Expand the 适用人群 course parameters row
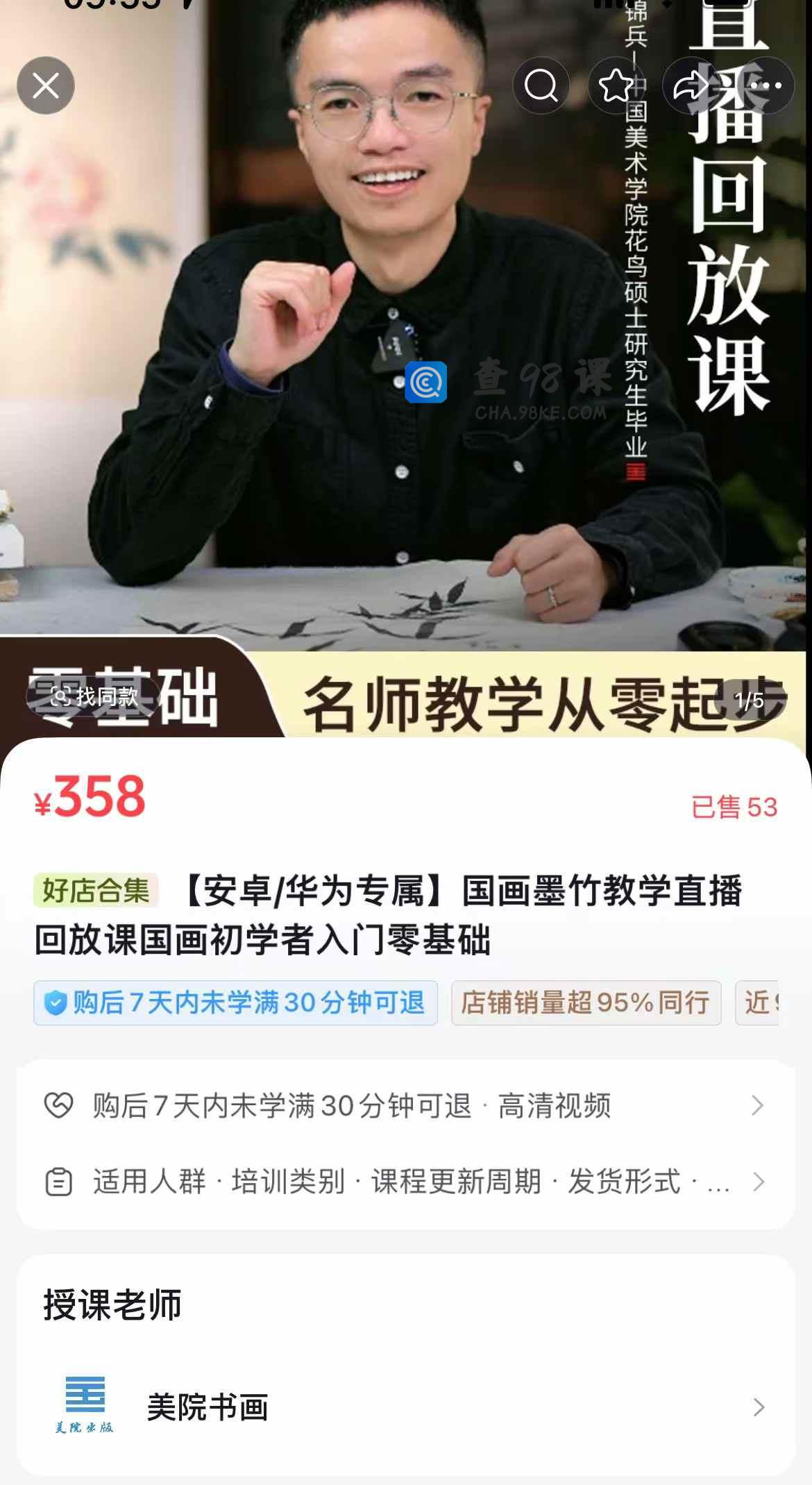This screenshot has height=1485, width=812. (405, 1182)
